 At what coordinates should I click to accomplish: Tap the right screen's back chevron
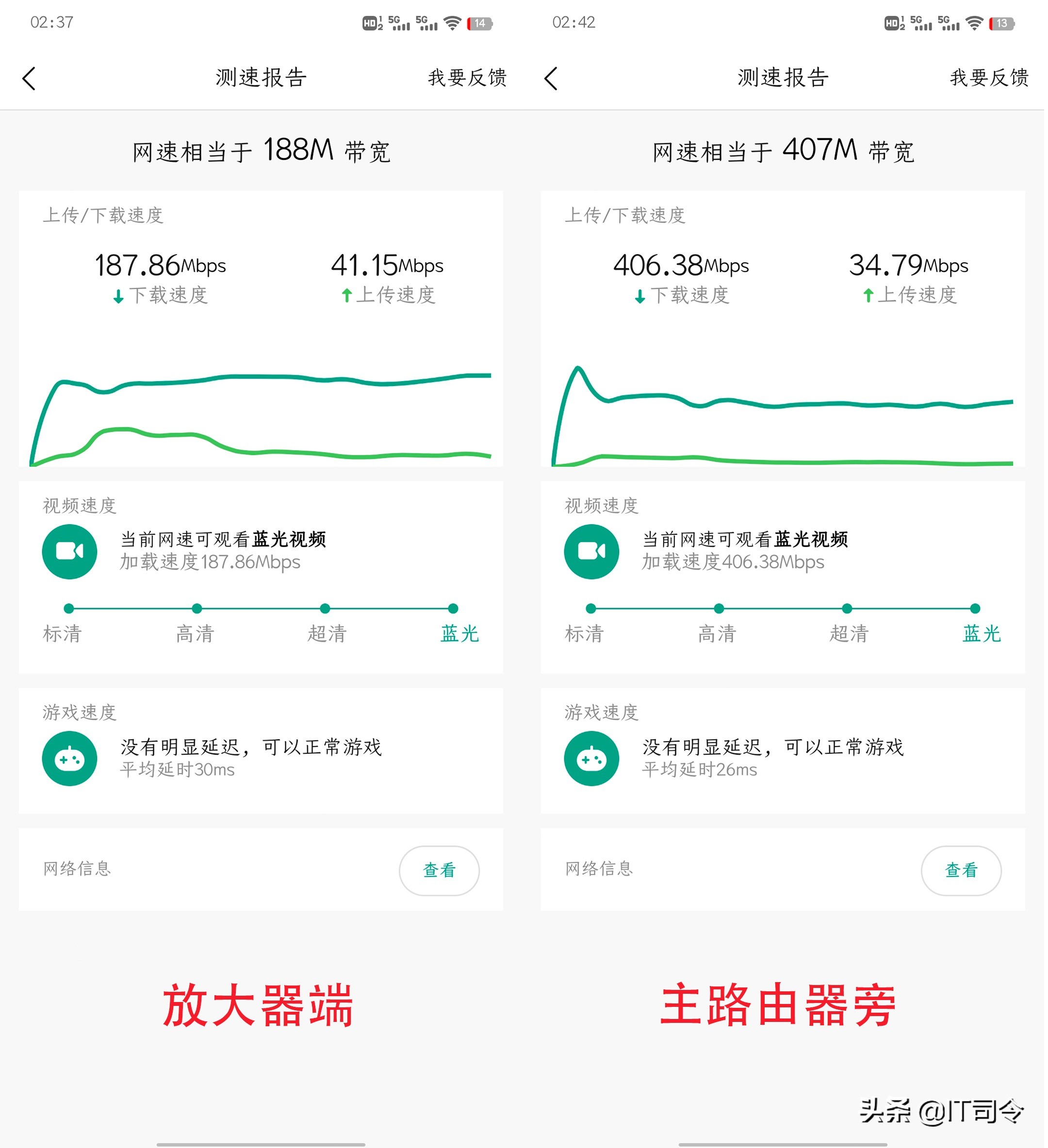point(550,78)
